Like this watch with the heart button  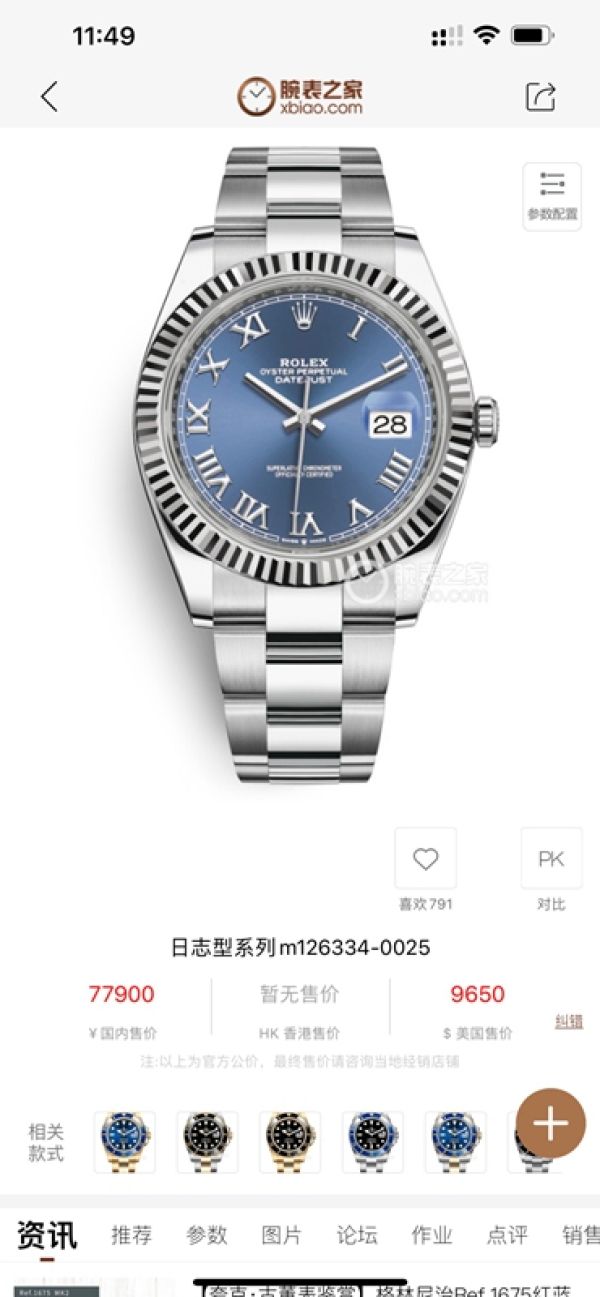coord(426,859)
